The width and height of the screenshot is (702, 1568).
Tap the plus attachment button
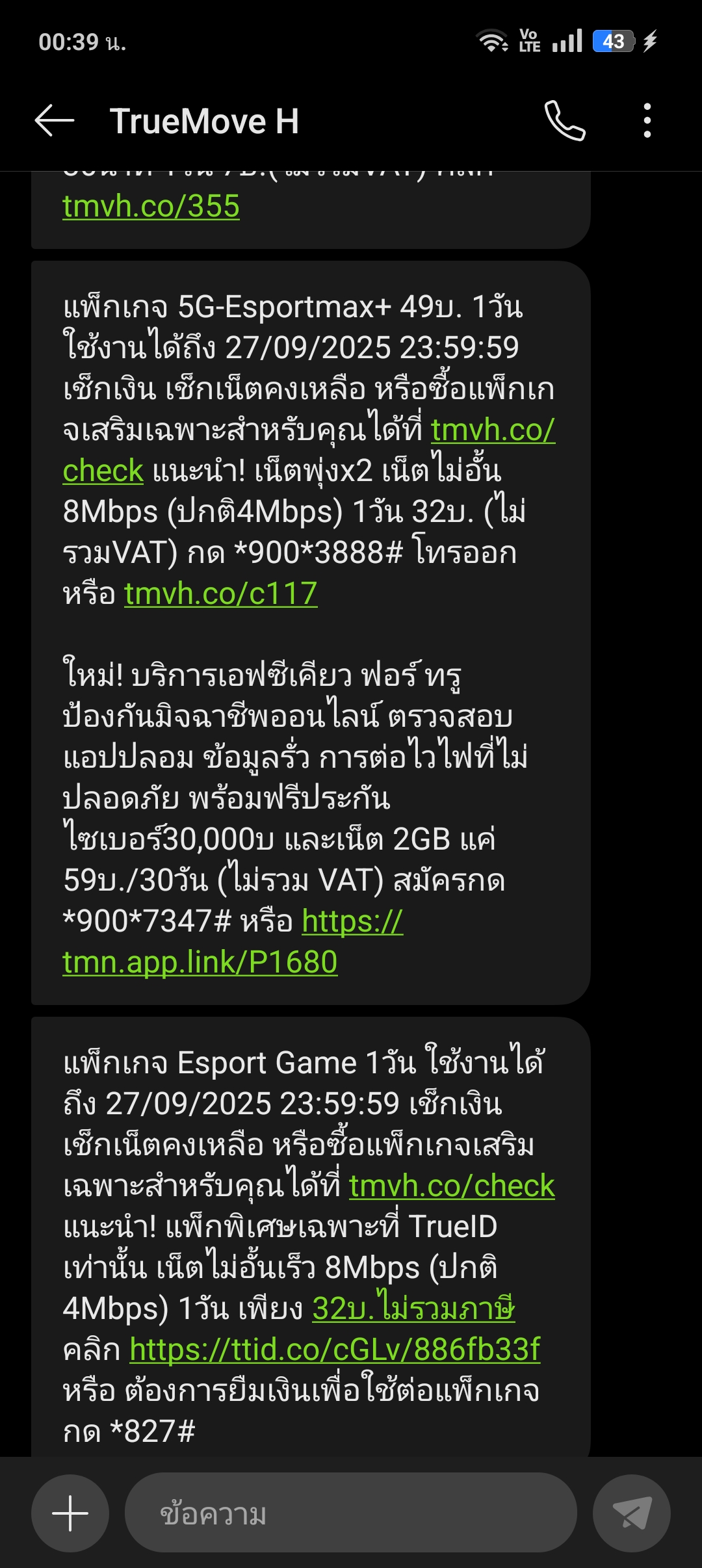(x=70, y=1513)
